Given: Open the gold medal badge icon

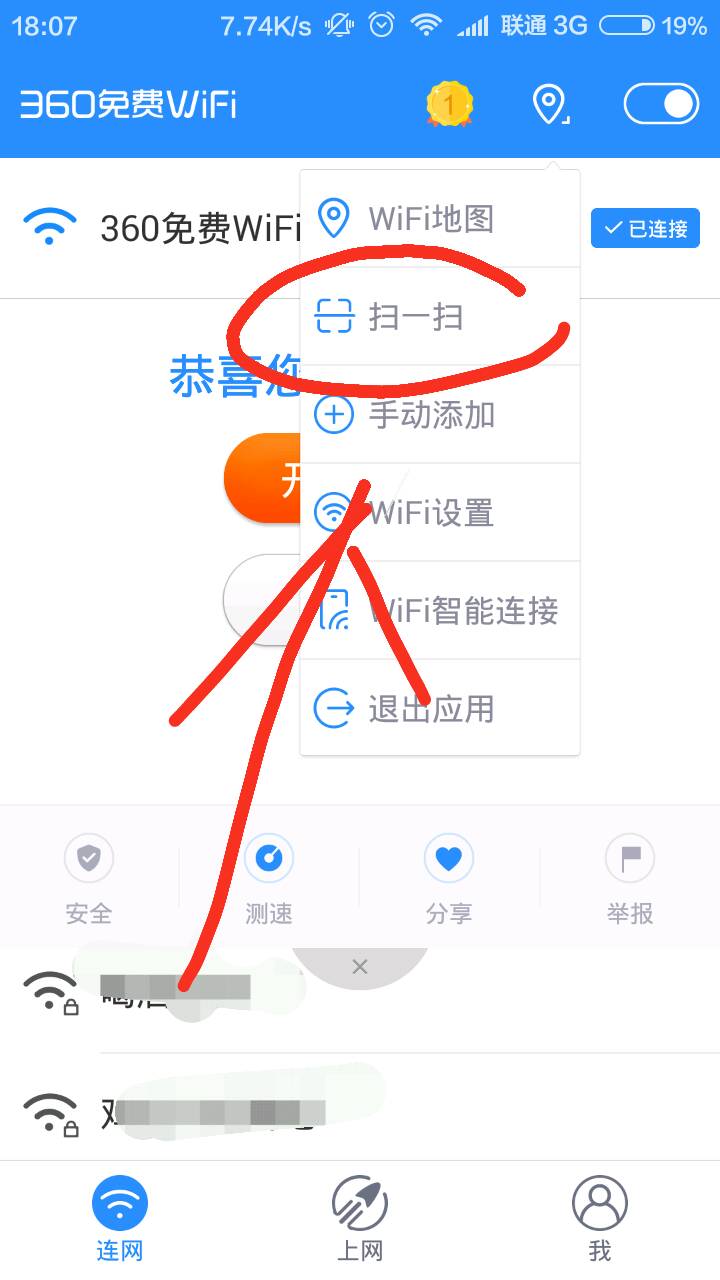Looking at the screenshot, I should pyautogui.click(x=449, y=104).
